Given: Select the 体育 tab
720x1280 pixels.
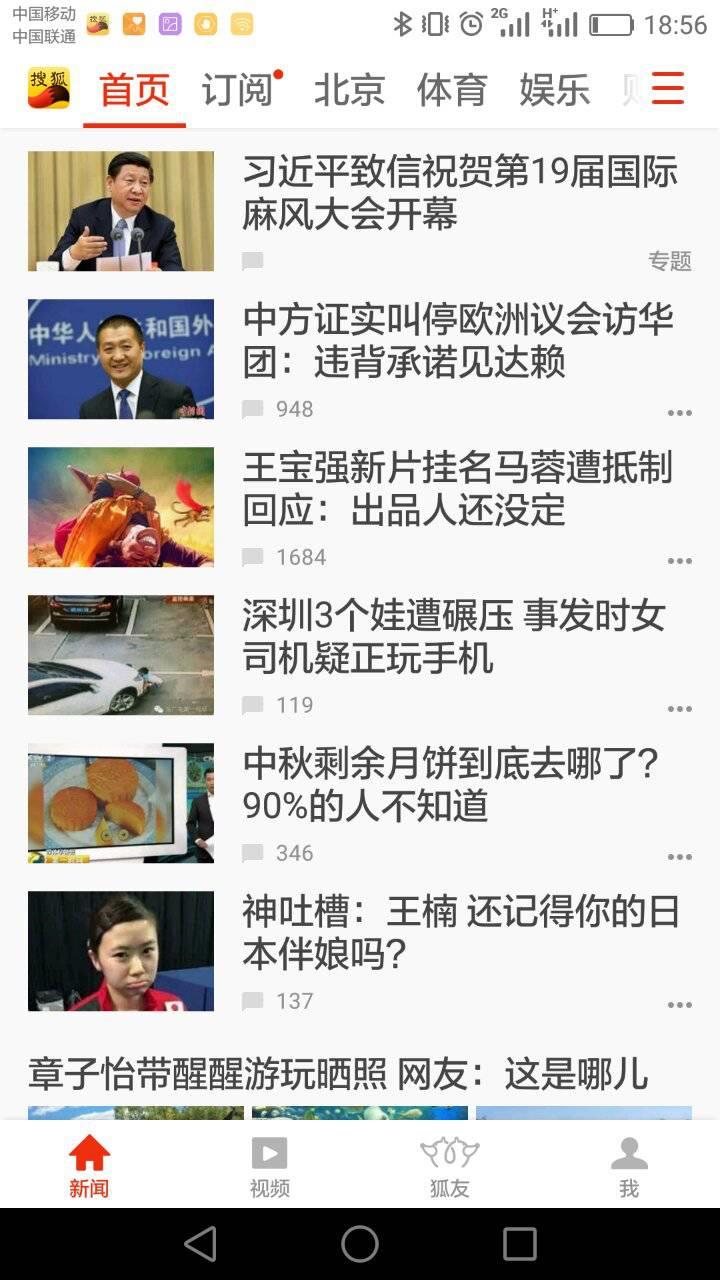Looking at the screenshot, I should pos(451,90).
